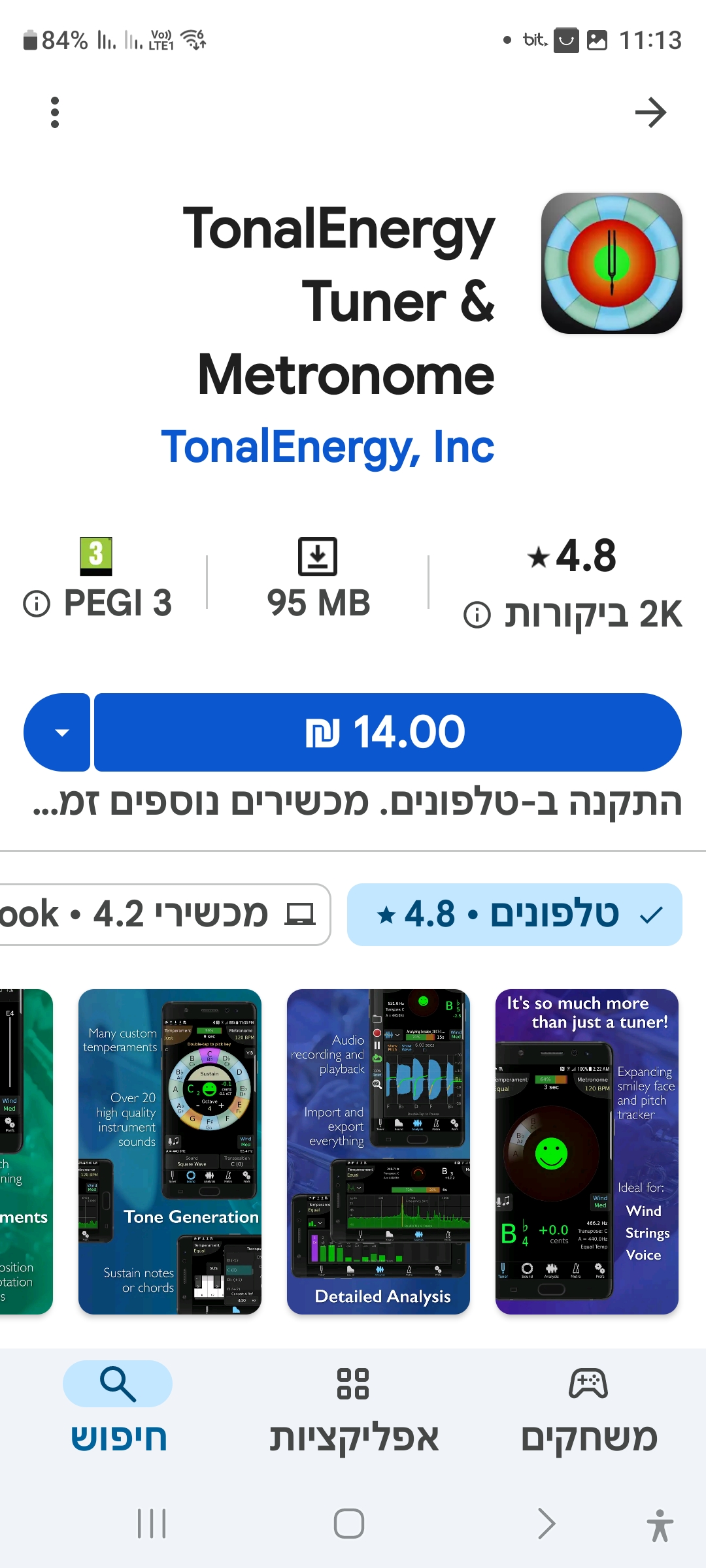Tap the PEGI 3 info icon
Viewport: 706px width, 1568px height.
pyautogui.click(x=37, y=604)
